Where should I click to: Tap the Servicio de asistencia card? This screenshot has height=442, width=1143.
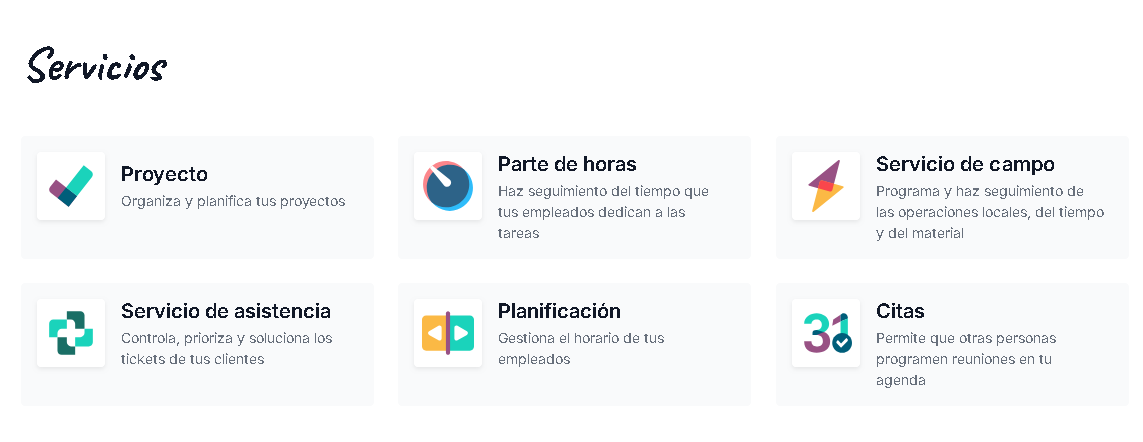tap(197, 344)
